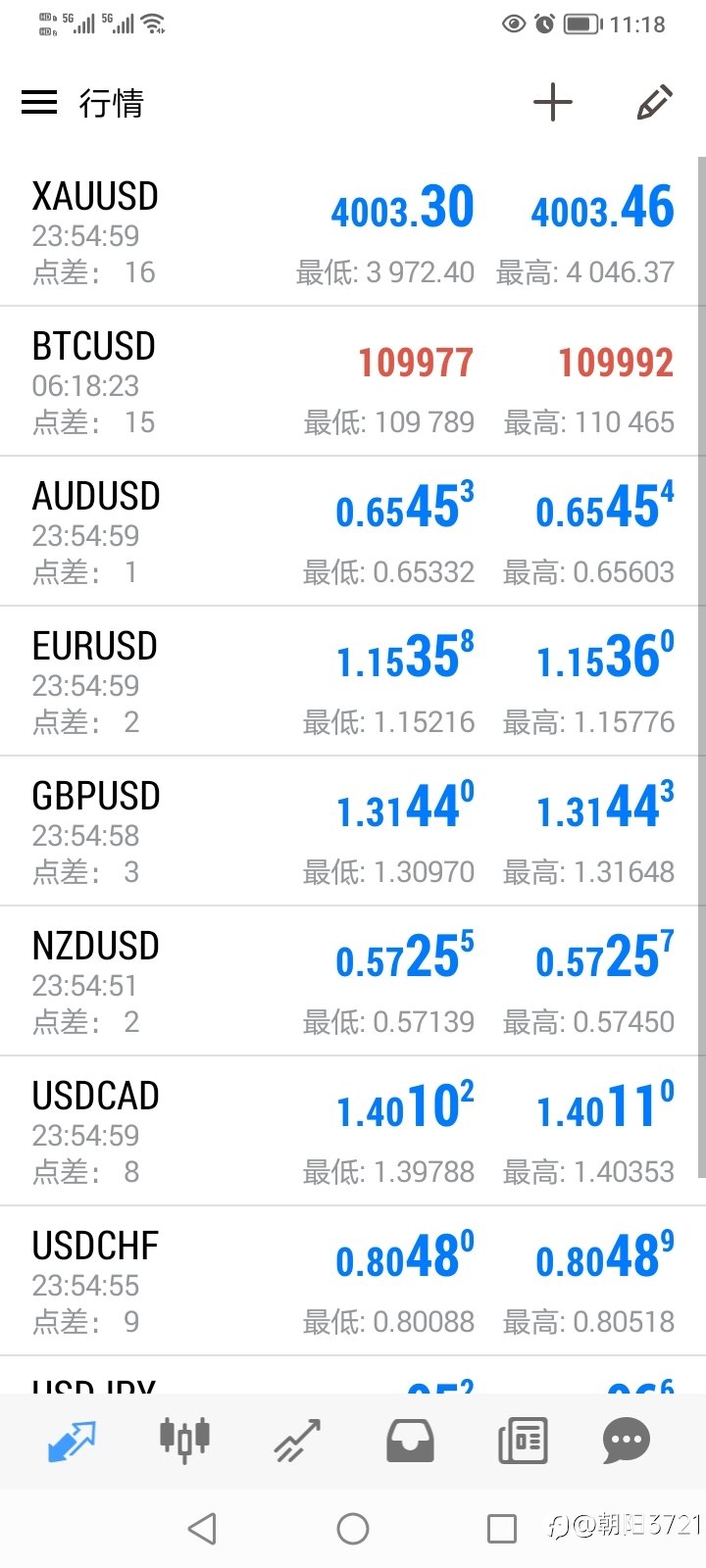
Task: Return to the system home screen
Action: coord(353,1528)
